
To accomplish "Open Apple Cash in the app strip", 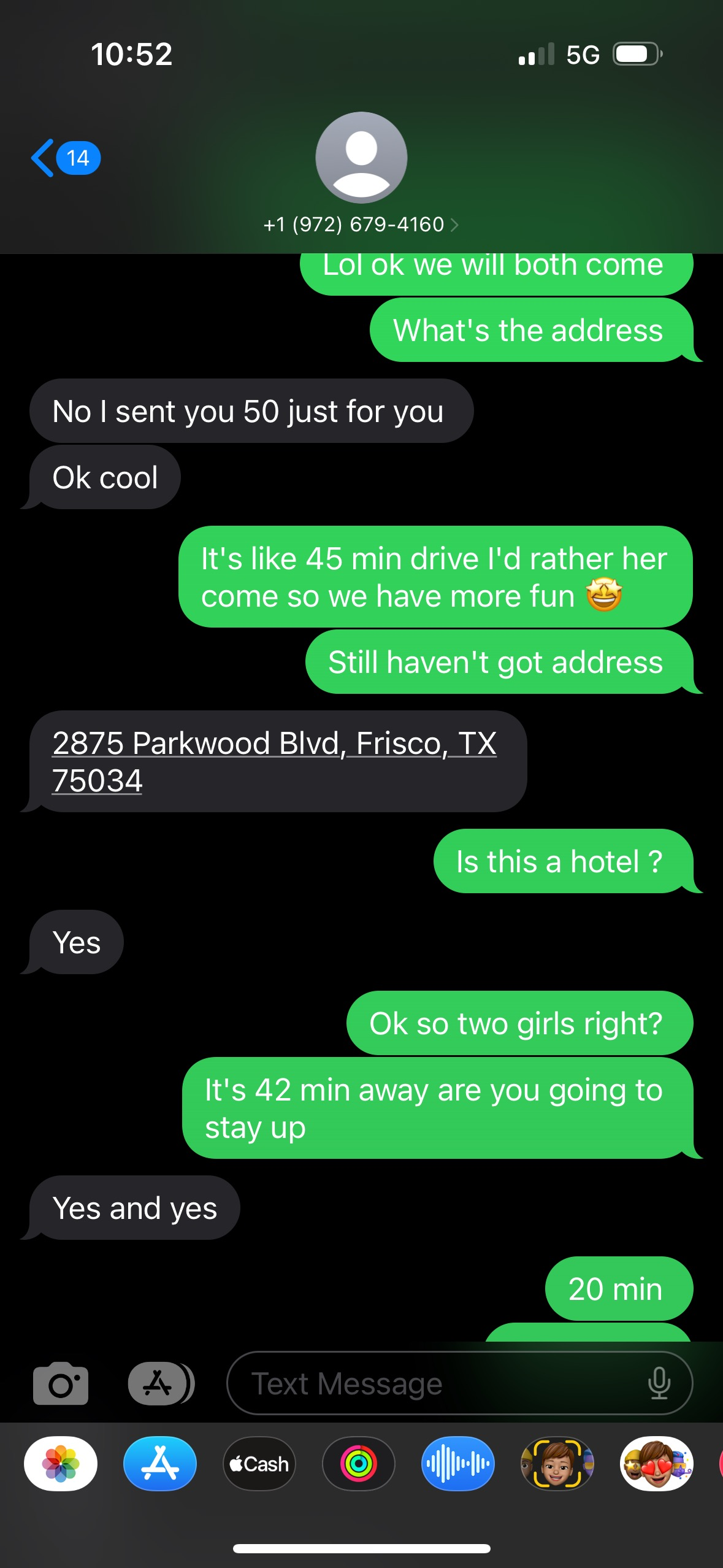I will [259, 1464].
